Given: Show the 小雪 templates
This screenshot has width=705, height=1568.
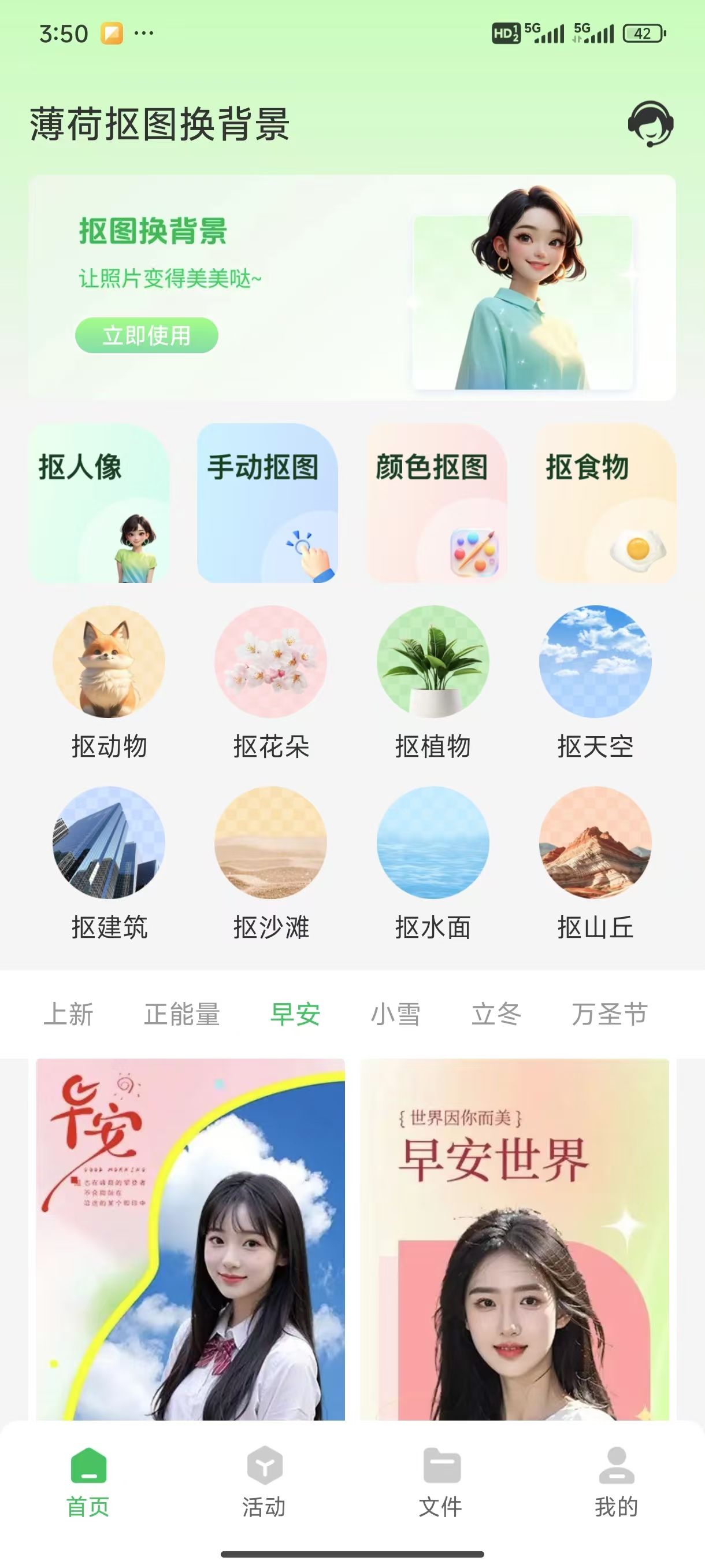Looking at the screenshot, I should click(x=395, y=1015).
